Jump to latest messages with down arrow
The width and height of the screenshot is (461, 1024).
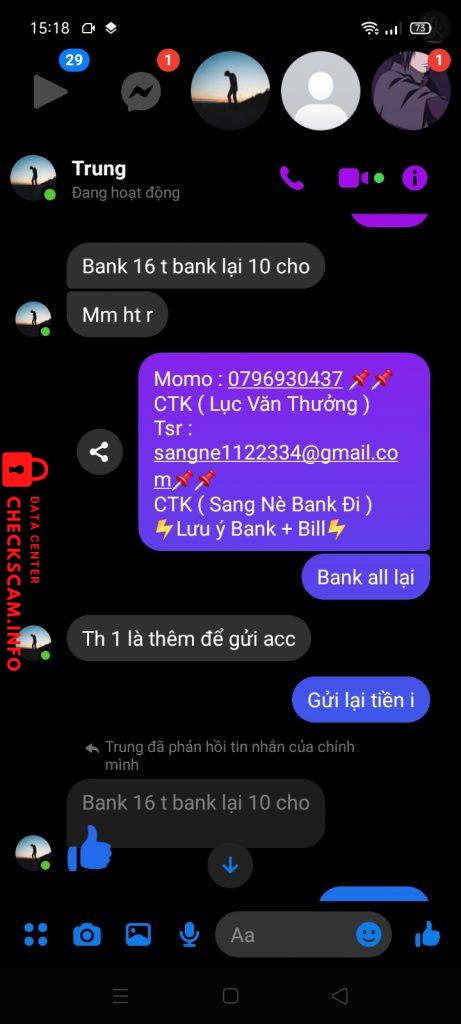pos(230,865)
